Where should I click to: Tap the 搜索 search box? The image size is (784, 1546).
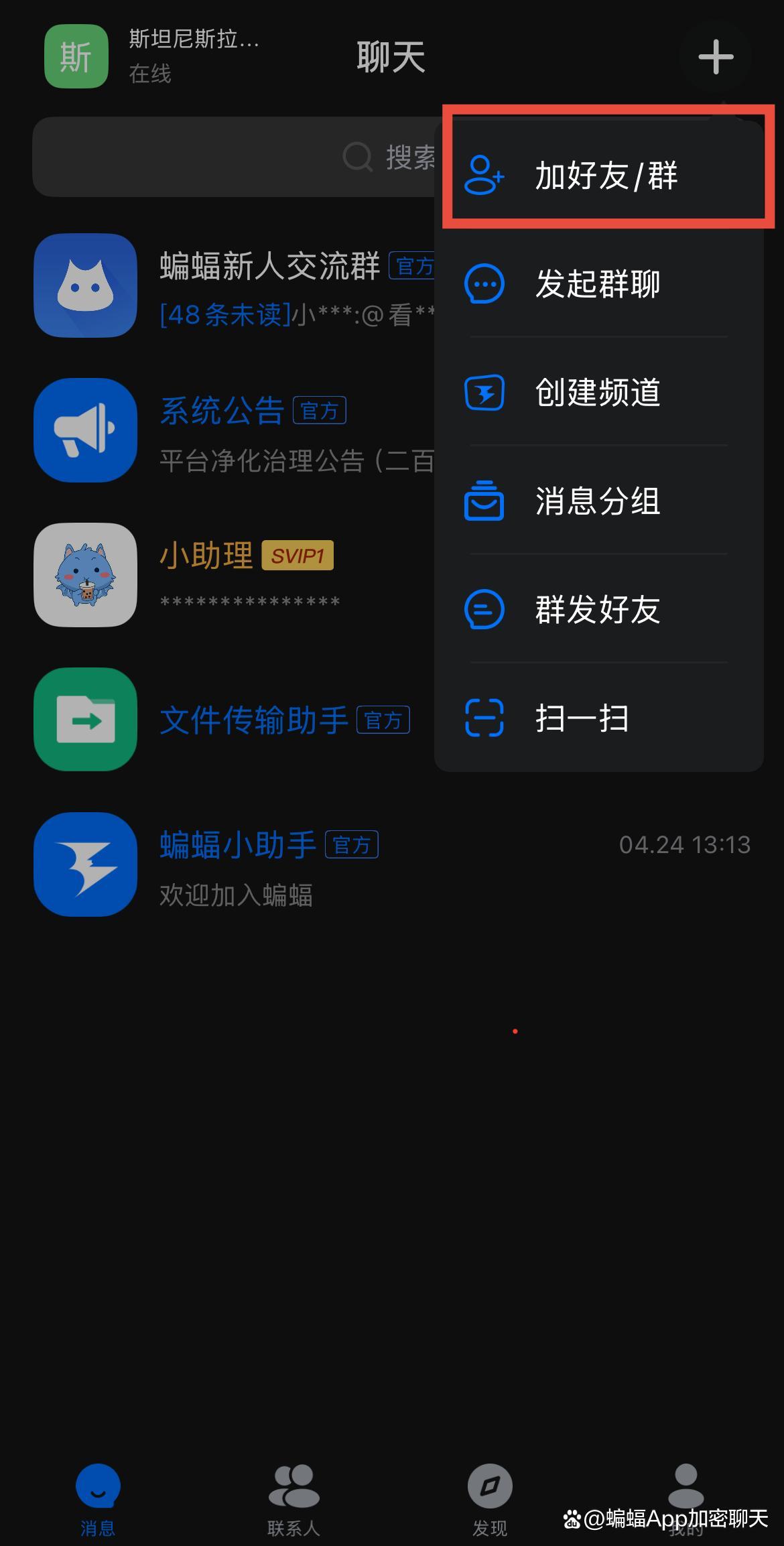[x=235, y=157]
